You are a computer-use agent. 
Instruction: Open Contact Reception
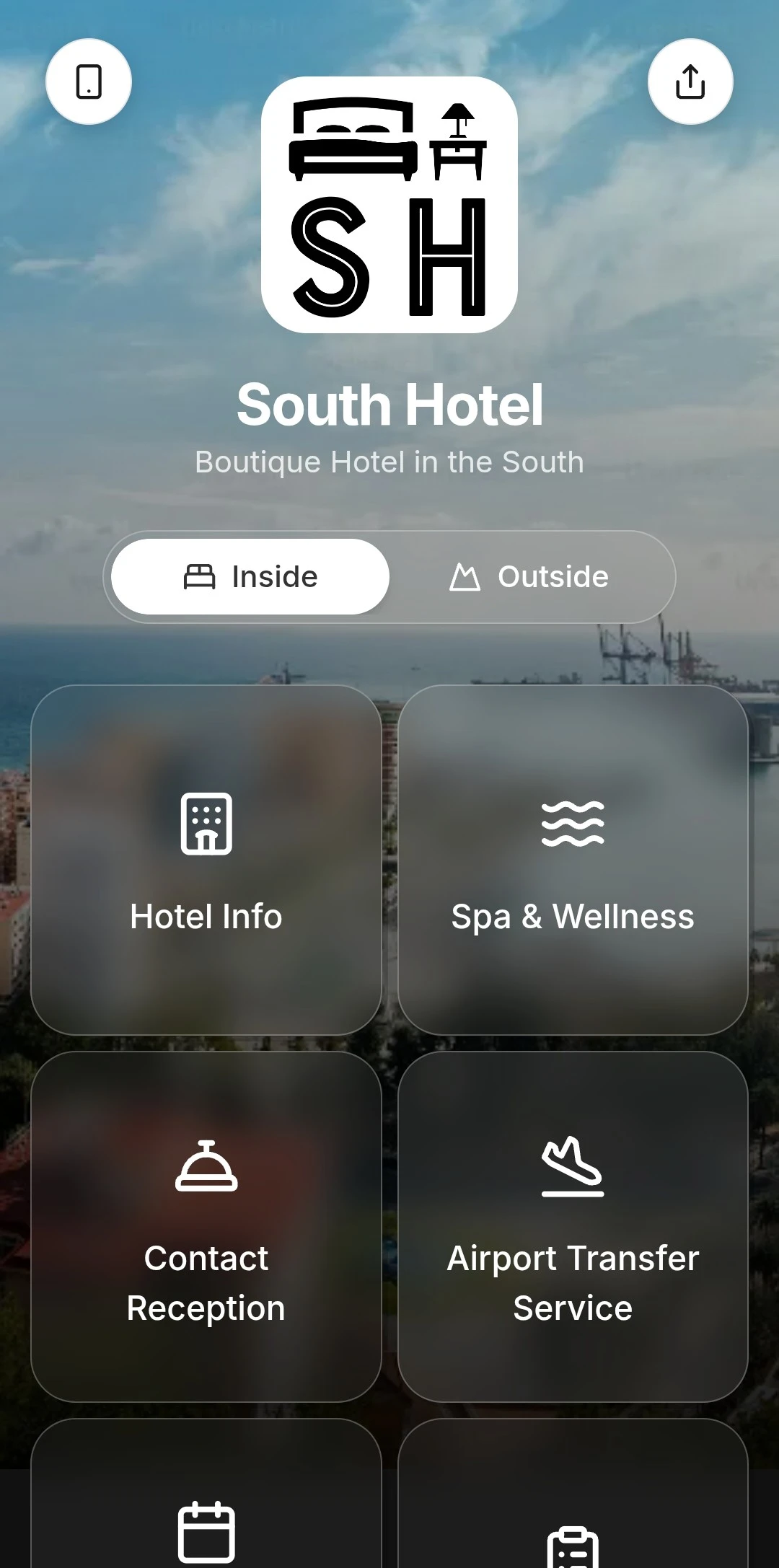tap(206, 1226)
